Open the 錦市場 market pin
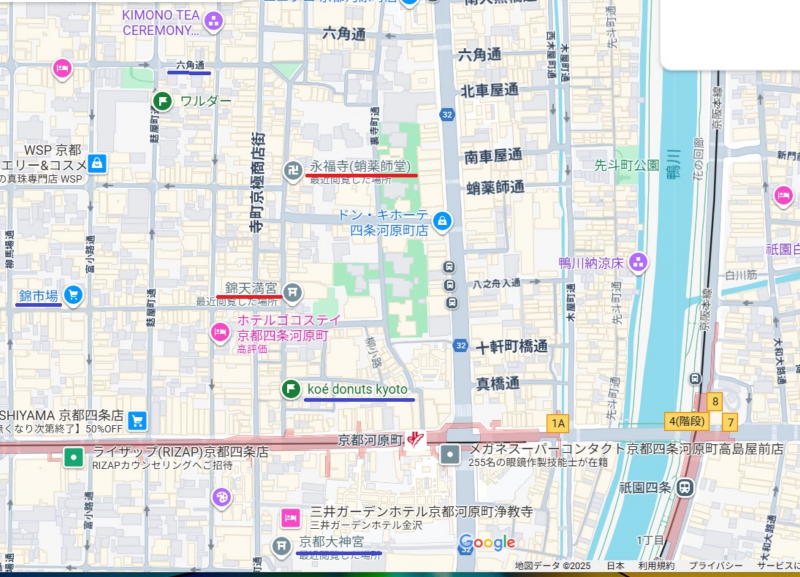 (72, 295)
